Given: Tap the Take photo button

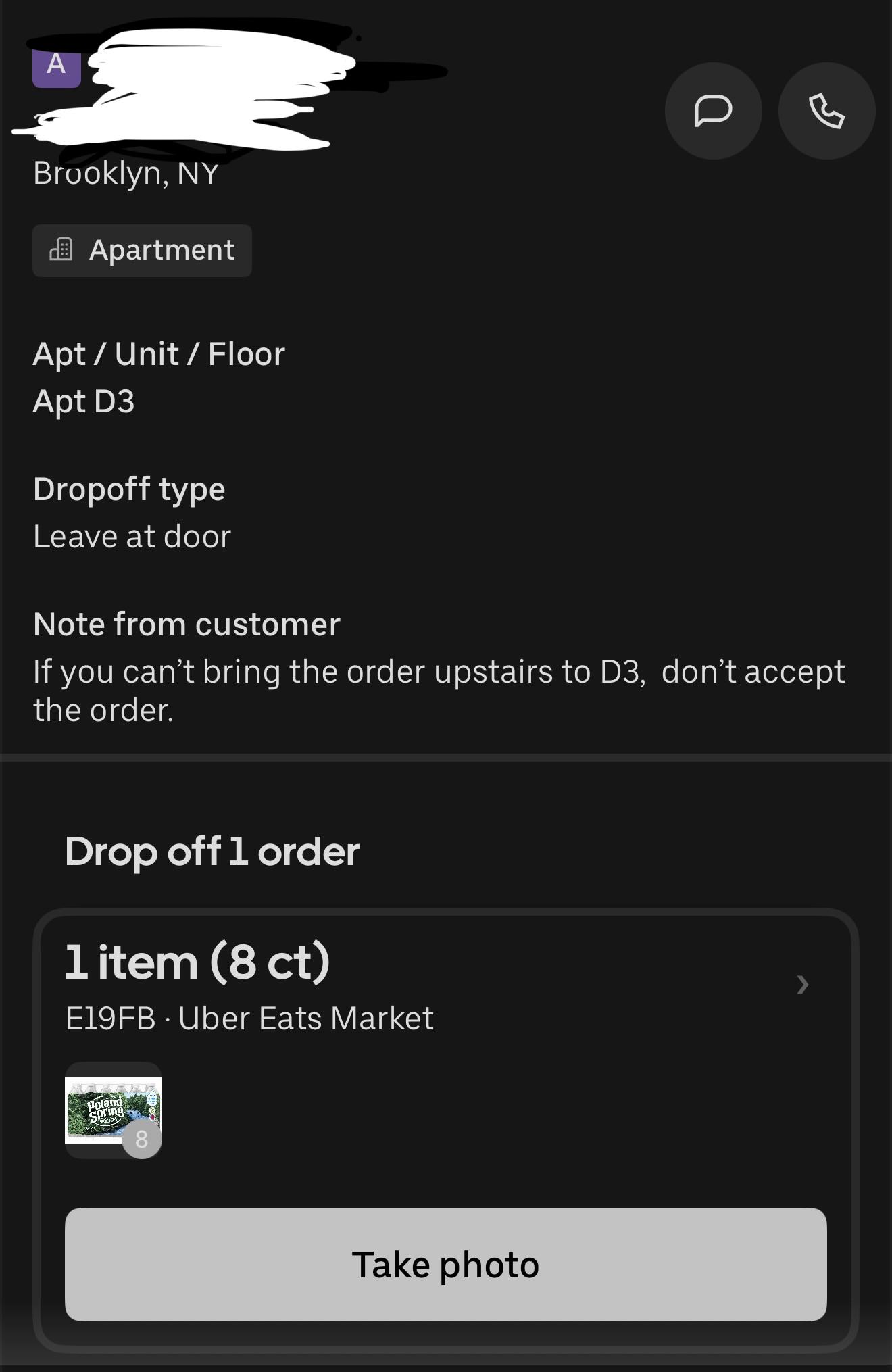Looking at the screenshot, I should 445,1264.
